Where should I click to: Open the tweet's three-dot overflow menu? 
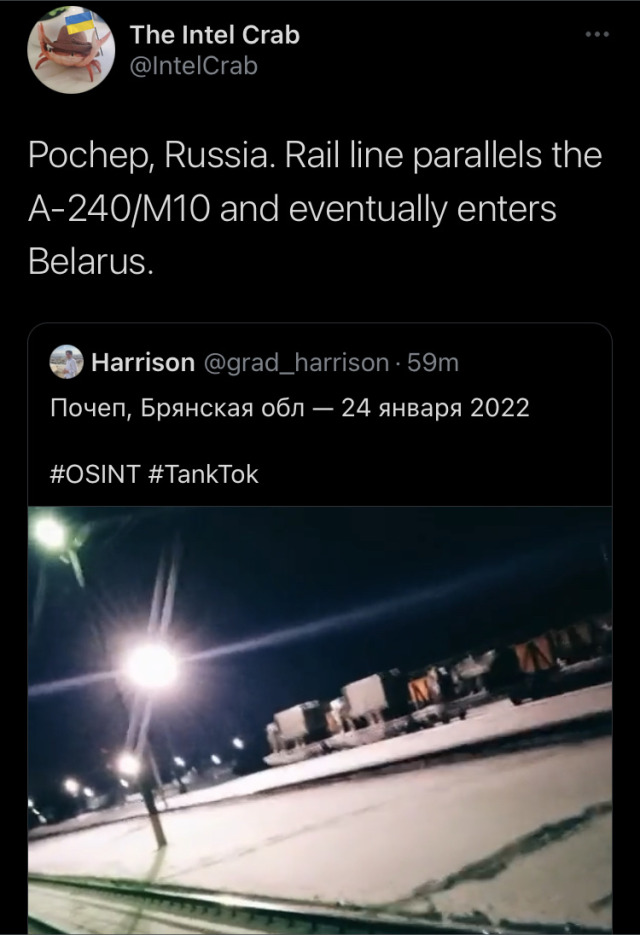click(x=596, y=36)
